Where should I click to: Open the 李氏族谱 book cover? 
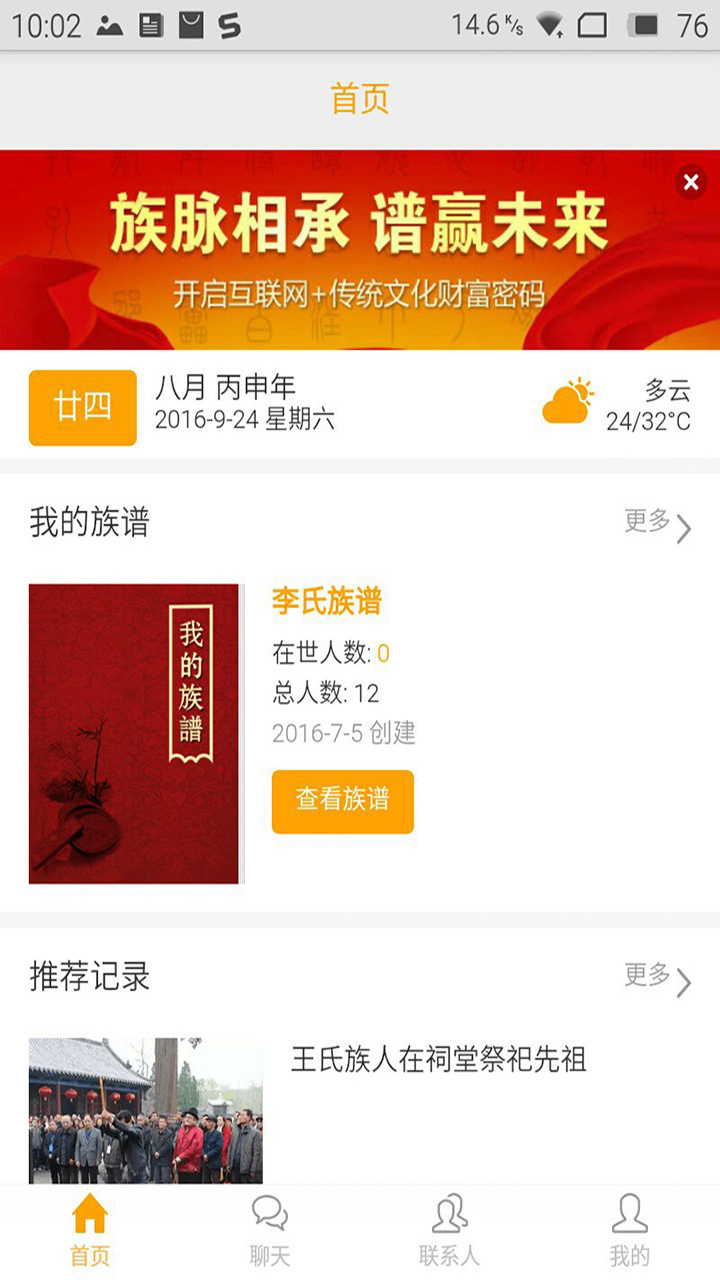(x=134, y=734)
